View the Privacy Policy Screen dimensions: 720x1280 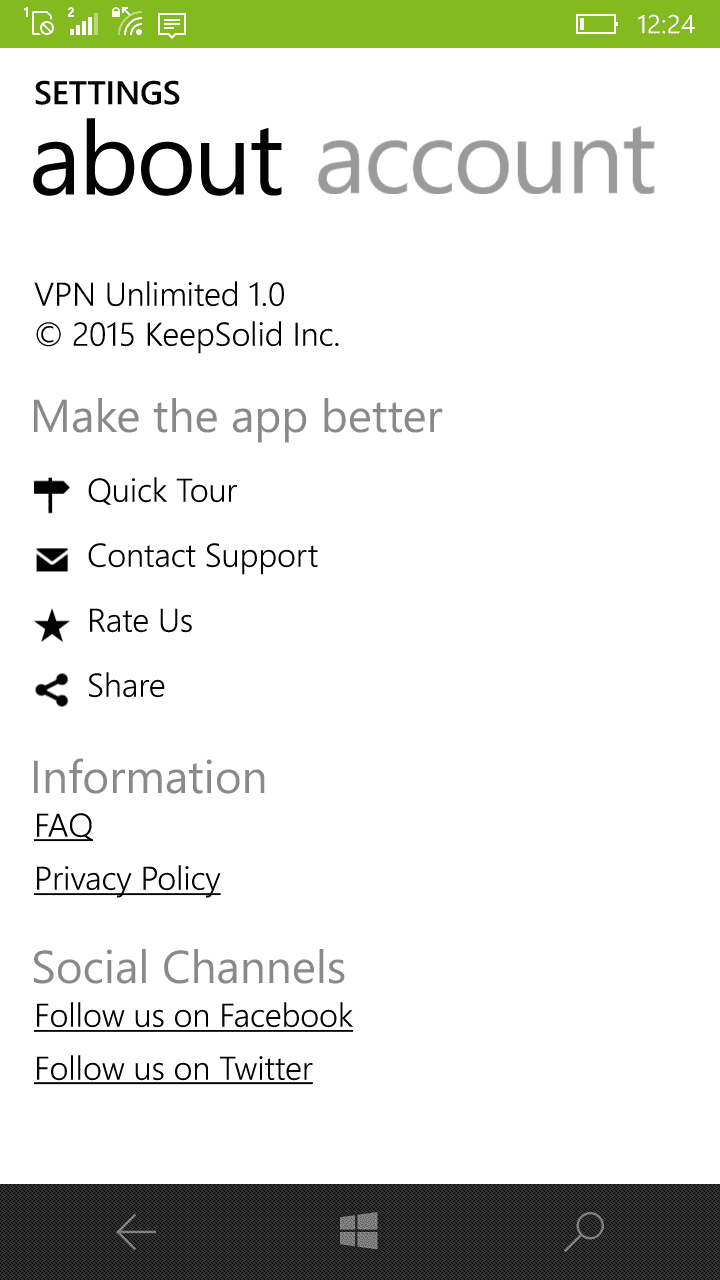tap(127, 878)
